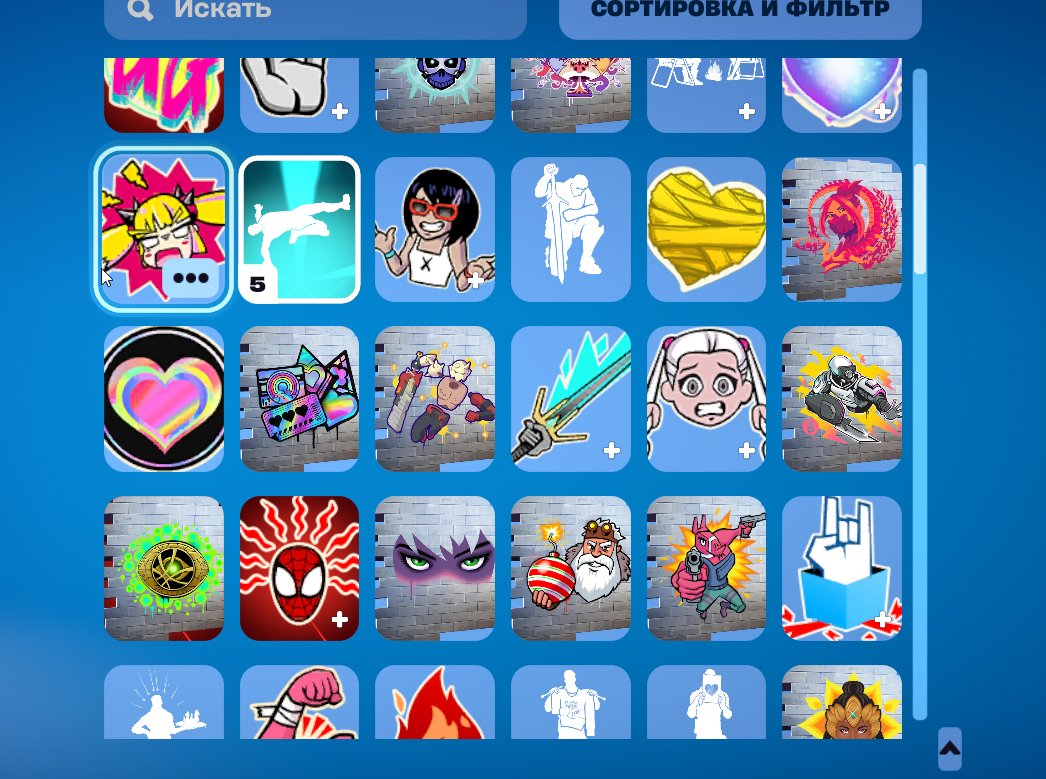Select the colorful stickers collage spray
1046x779 pixels.
(299, 398)
